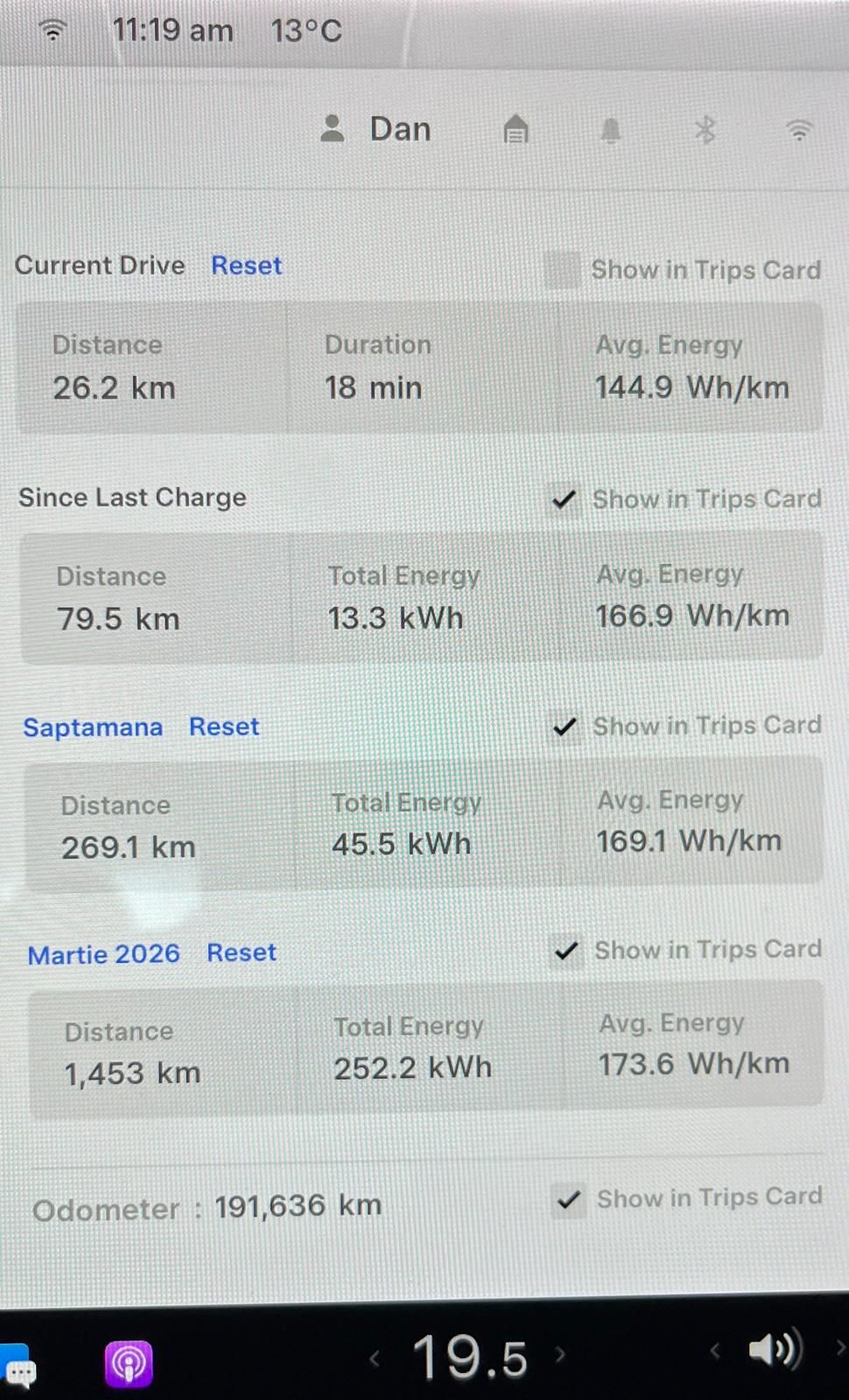The width and height of the screenshot is (849, 1400).
Task: Tap the volume speaker icon
Action: 774,1350
